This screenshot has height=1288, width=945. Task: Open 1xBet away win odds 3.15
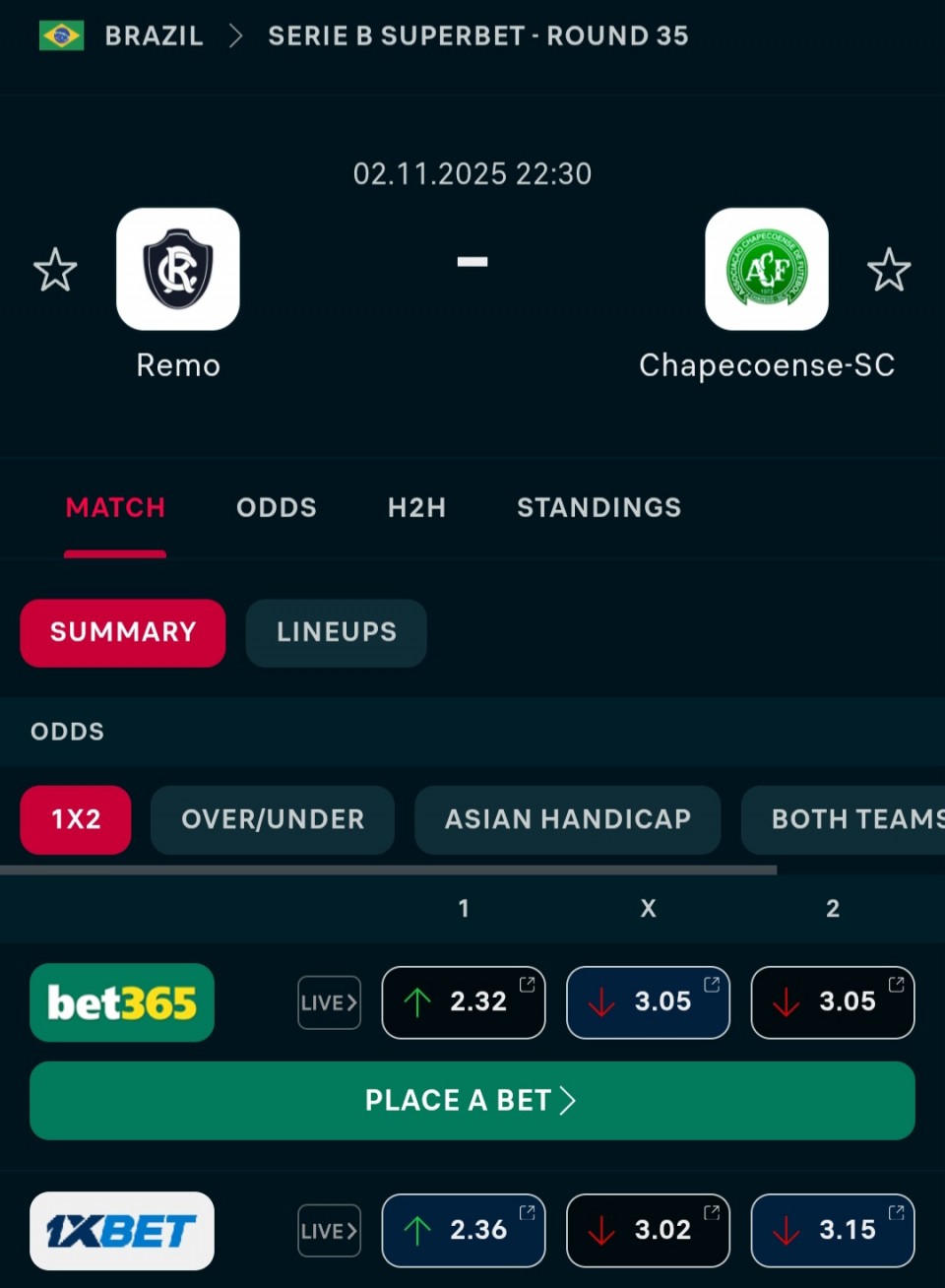[833, 1231]
